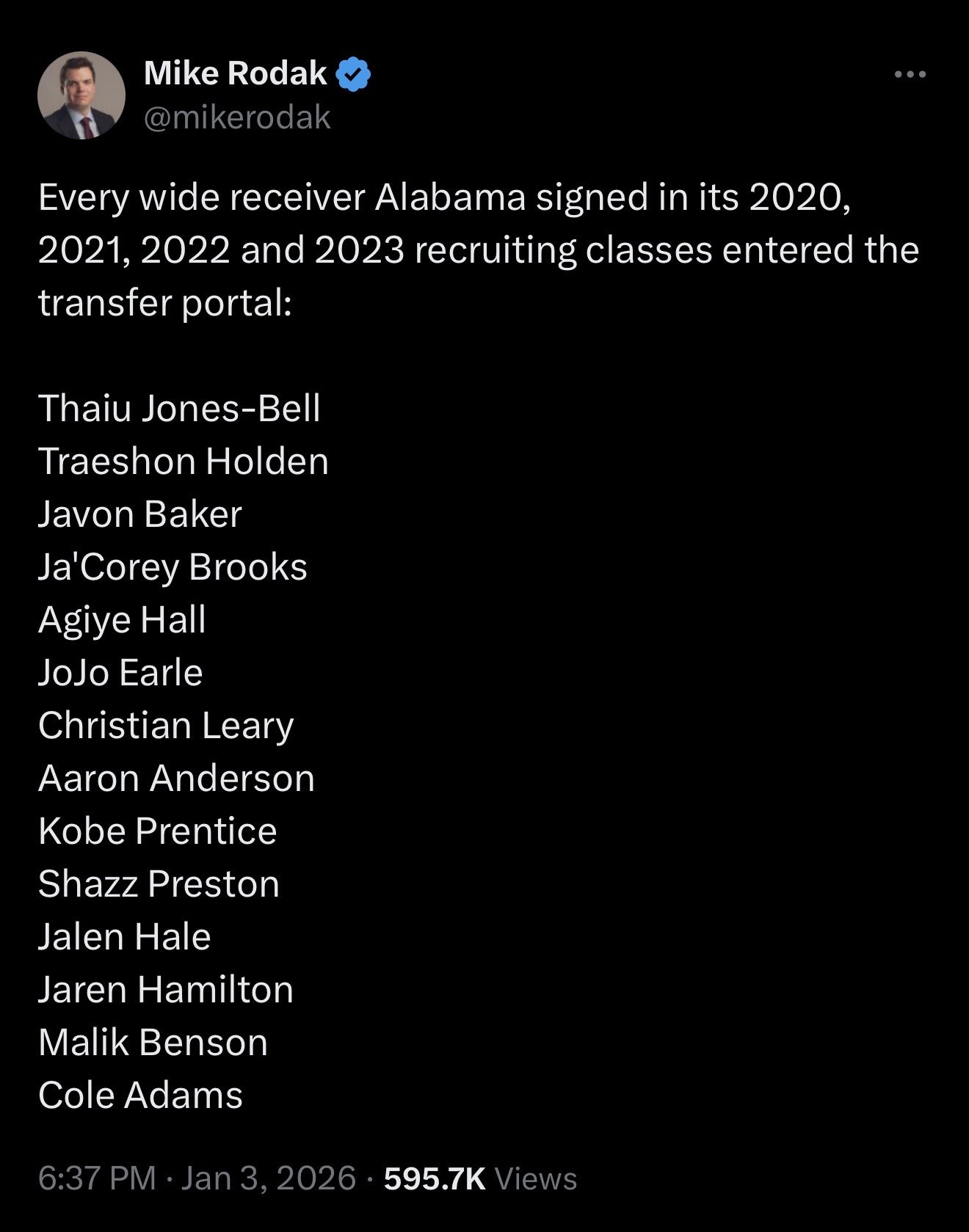Viewport: 969px width, 1232px height.
Task: Open the post's three-dot overflow menu
Action: 910,74
